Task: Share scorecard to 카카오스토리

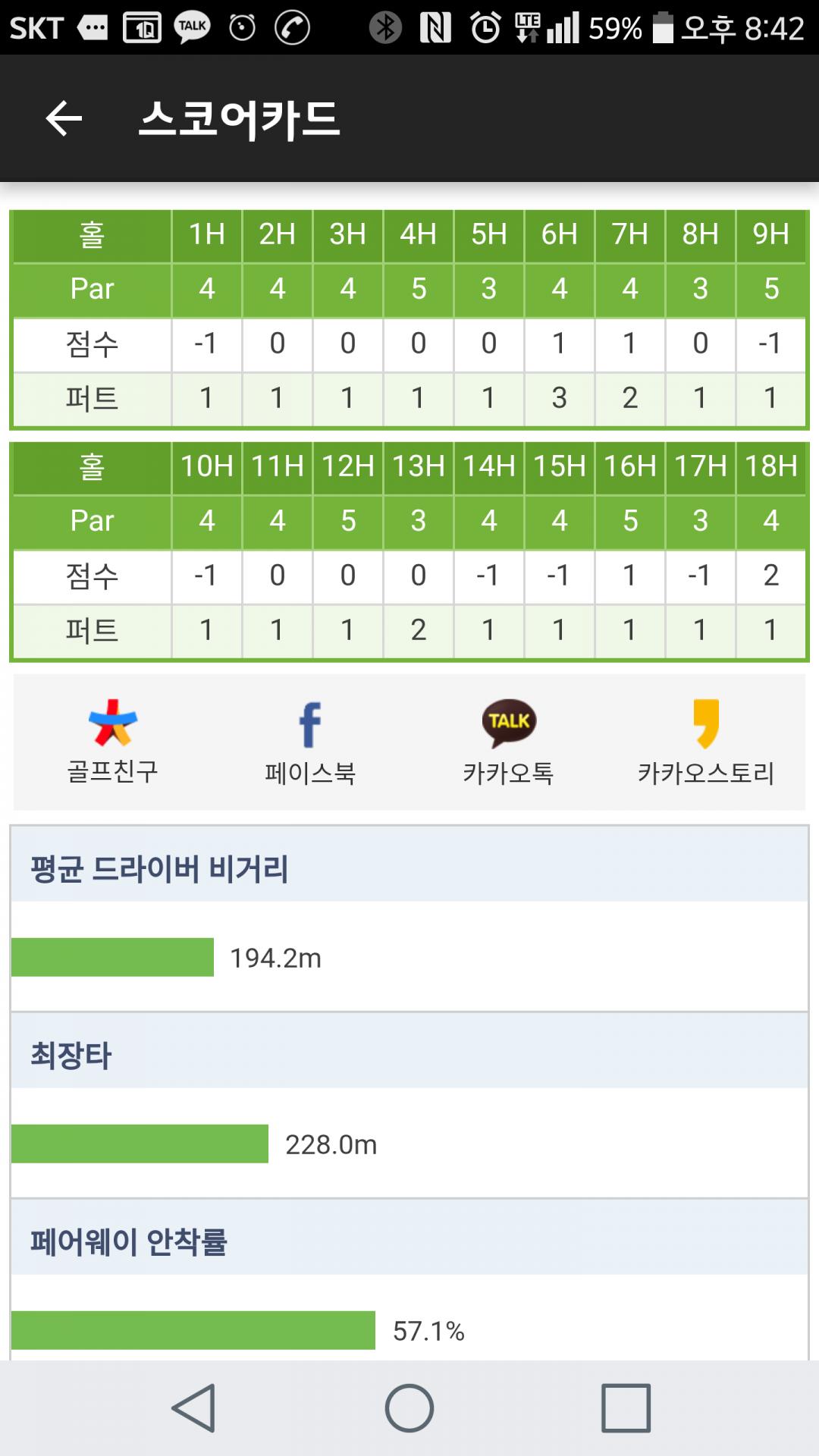Action: 705,741
